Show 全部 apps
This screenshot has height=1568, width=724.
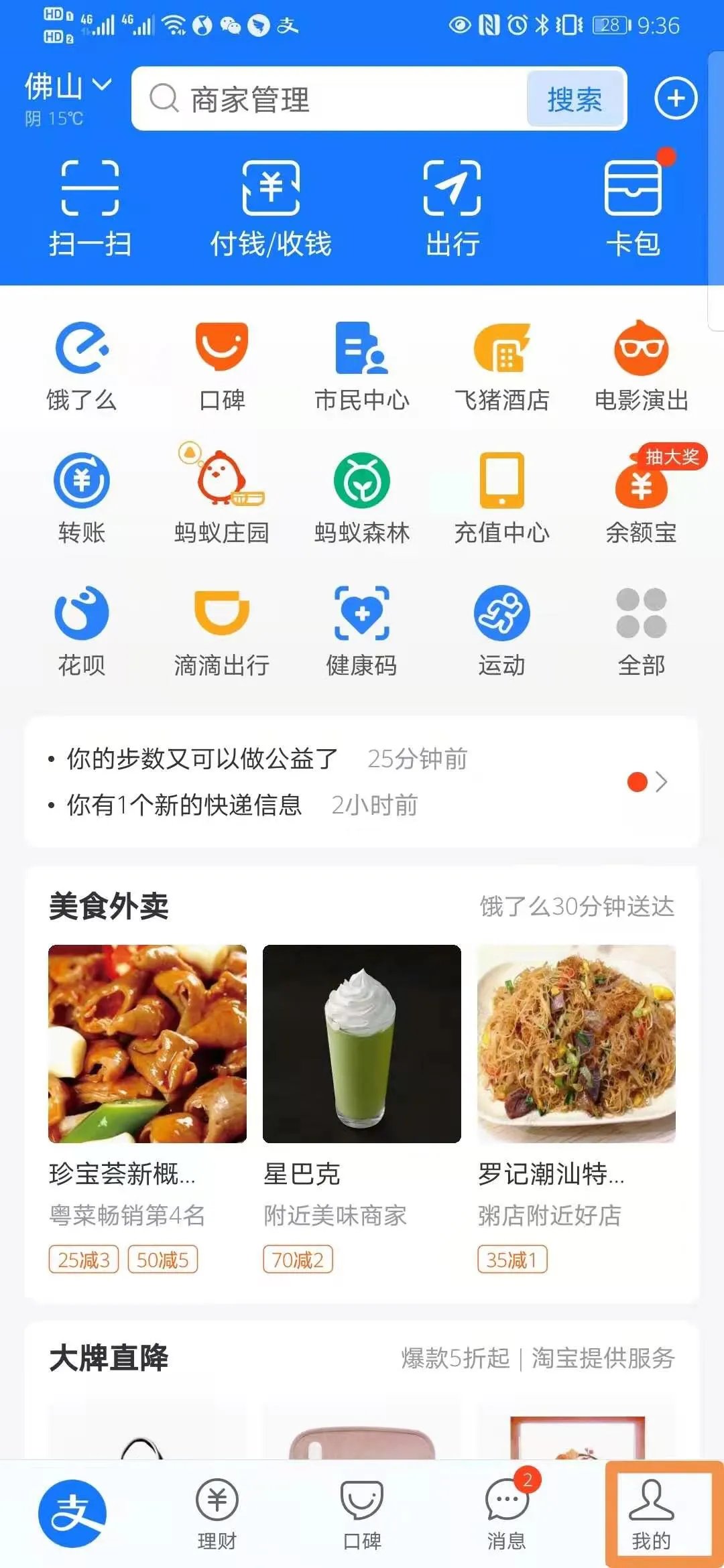click(x=642, y=630)
